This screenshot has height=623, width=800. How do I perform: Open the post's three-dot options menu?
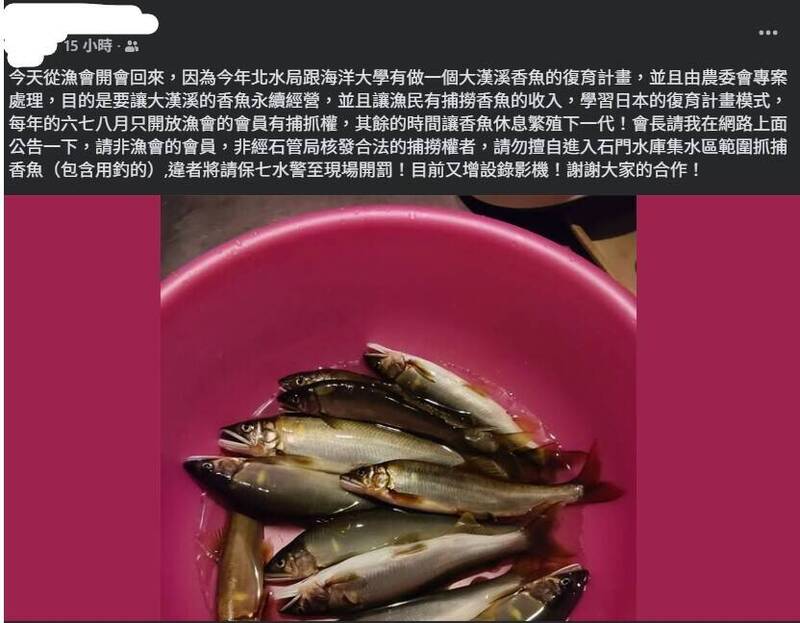[767, 32]
